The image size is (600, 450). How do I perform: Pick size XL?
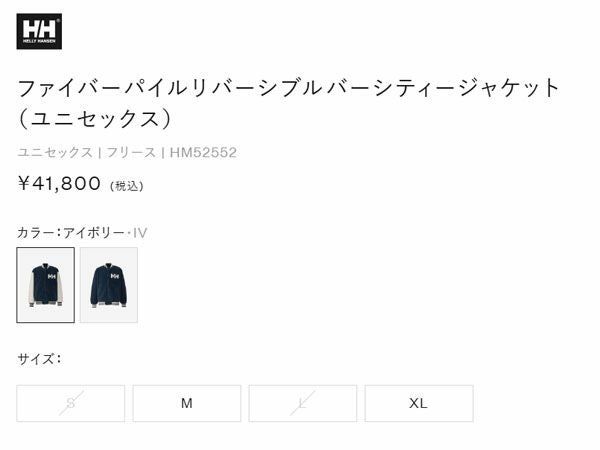[x=418, y=403]
